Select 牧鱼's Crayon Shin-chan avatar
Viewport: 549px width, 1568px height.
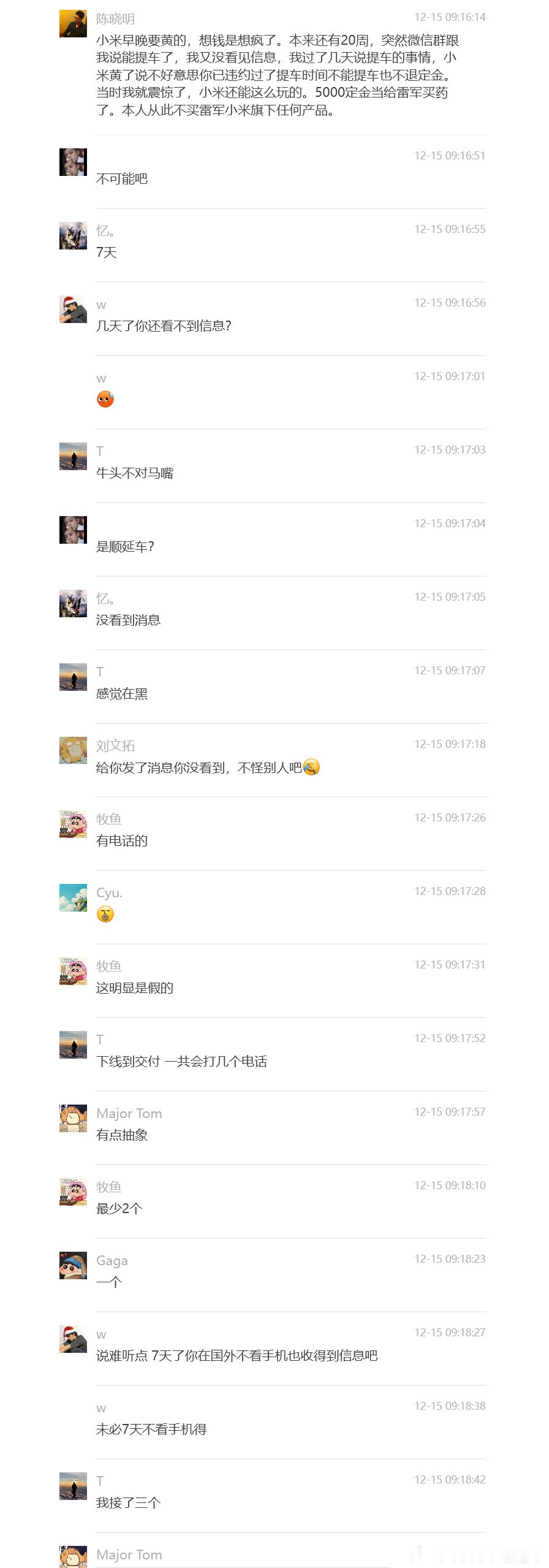click(x=72, y=824)
